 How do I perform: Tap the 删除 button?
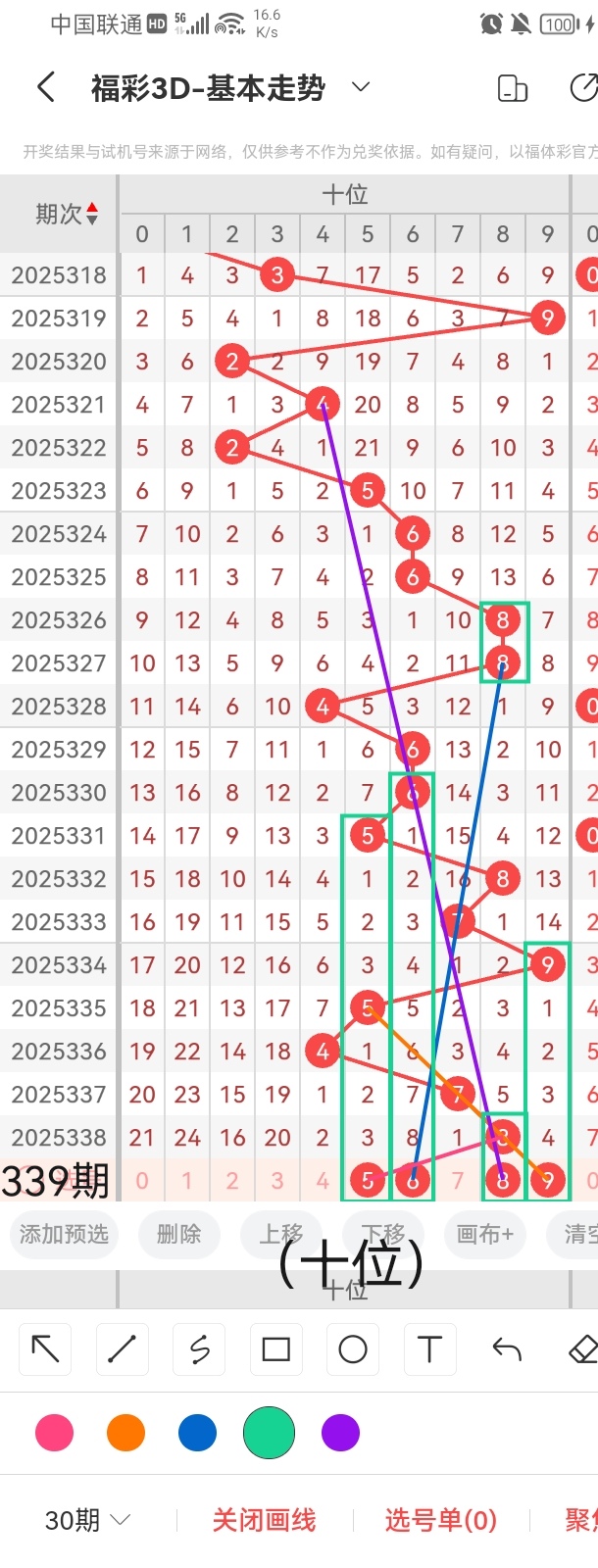pyautogui.click(x=178, y=1234)
